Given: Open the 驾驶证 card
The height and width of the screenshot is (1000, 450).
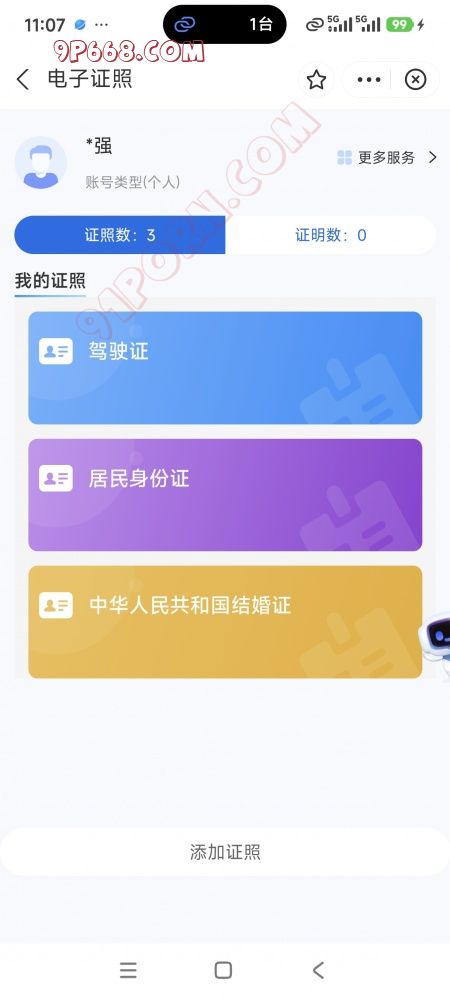Looking at the screenshot, I should (x=225, y=368).
